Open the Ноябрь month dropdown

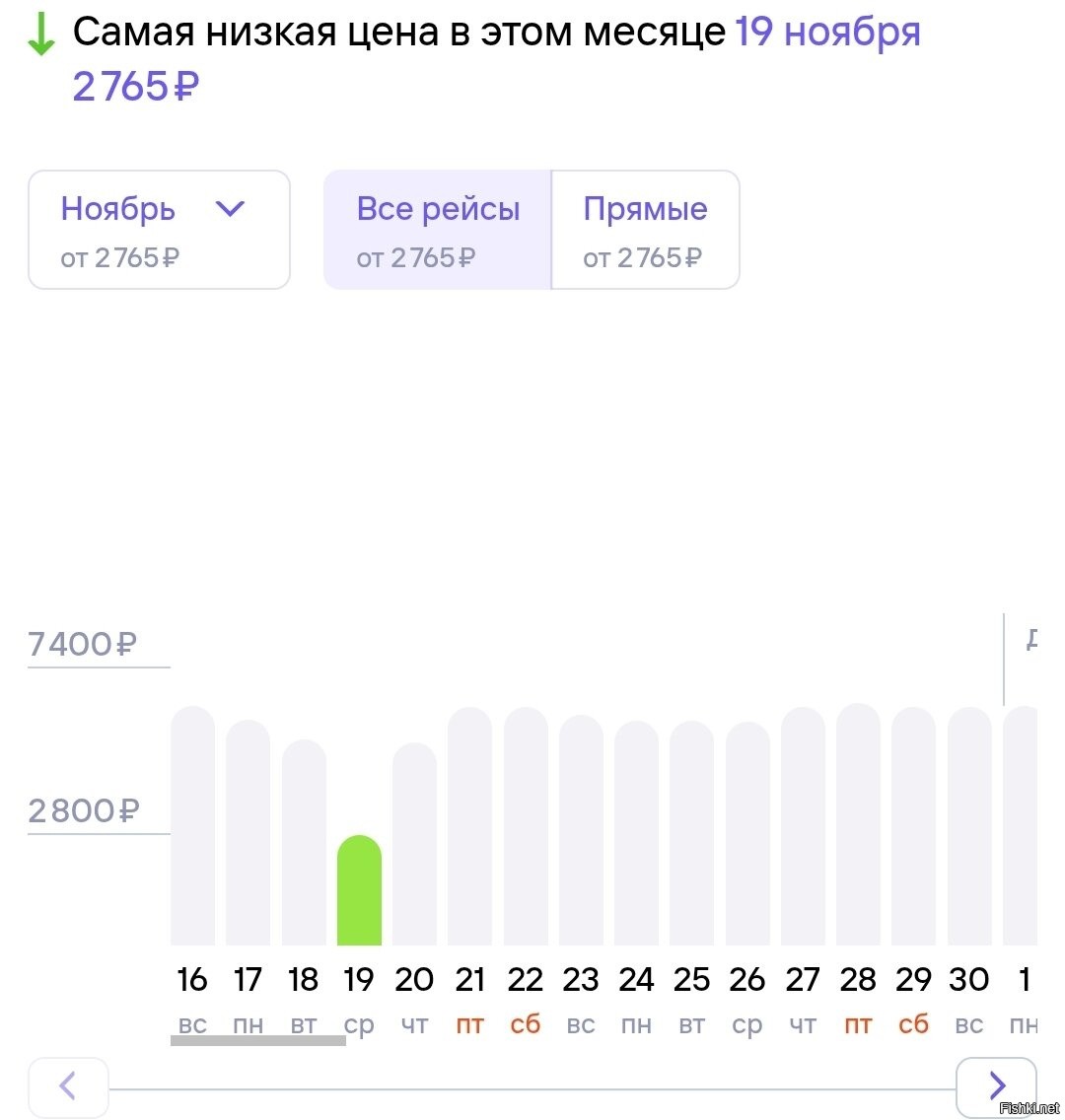(x=159, y=230)
